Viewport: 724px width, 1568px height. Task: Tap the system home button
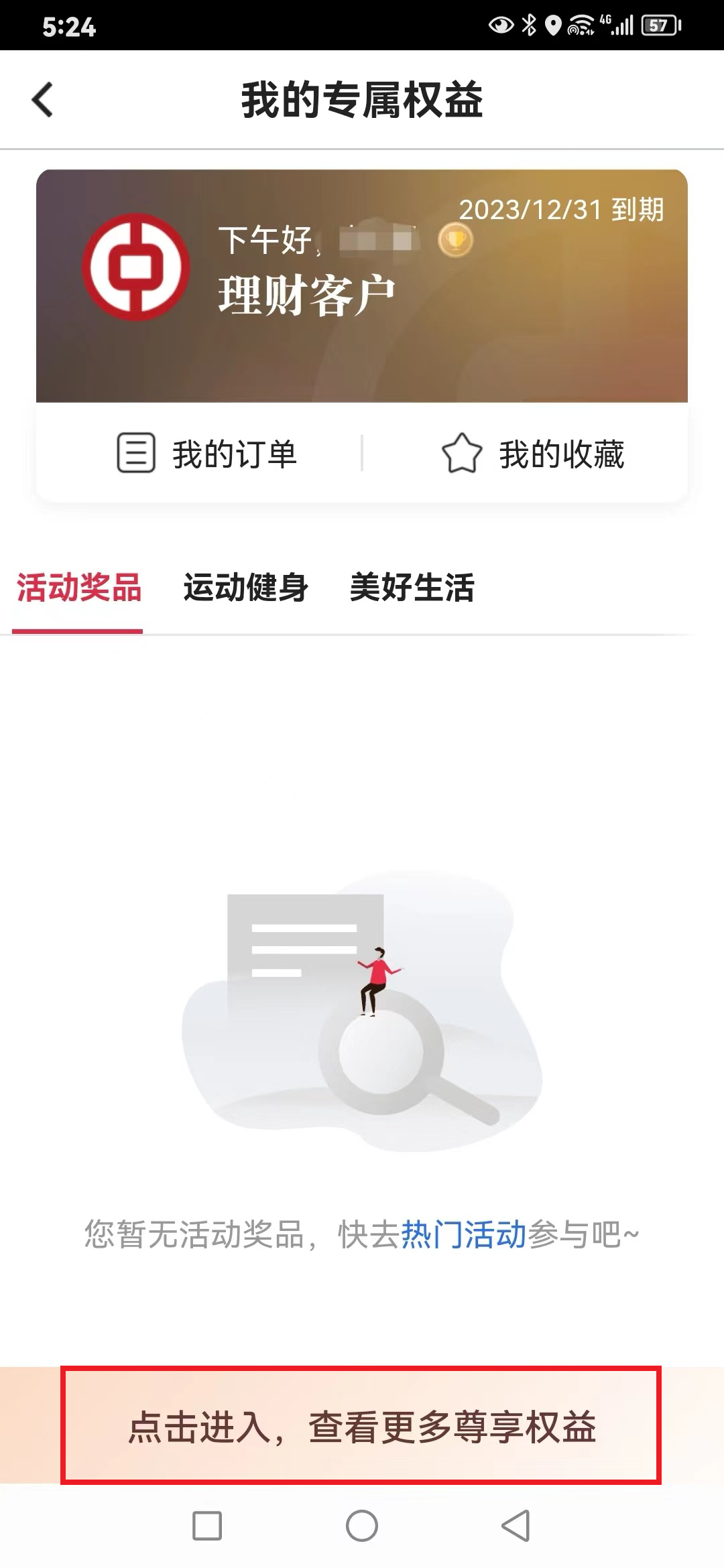361,1526
